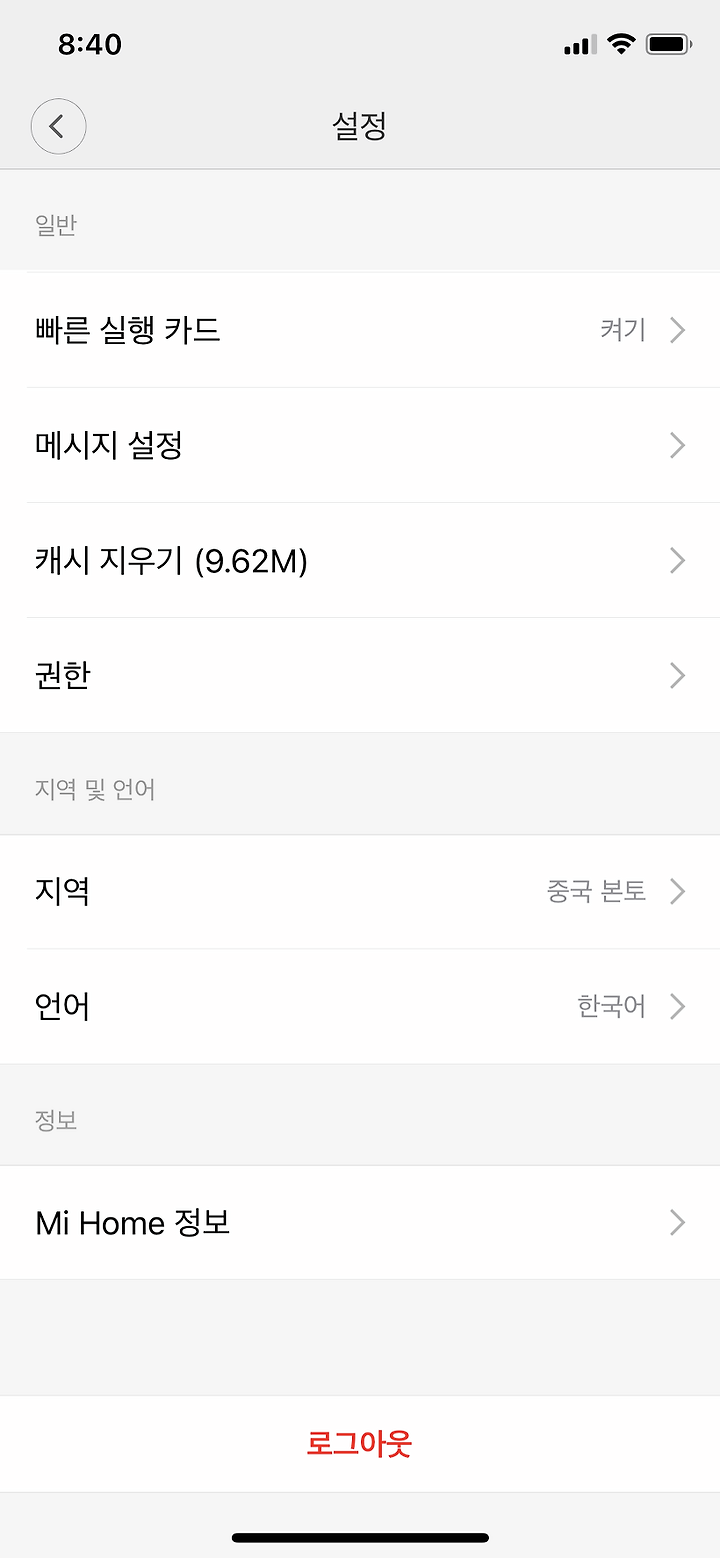Screen dimensions: 720x1558
Task: Select 캐시 지우기 (9.62M)
Action: (x=360, y=560)
